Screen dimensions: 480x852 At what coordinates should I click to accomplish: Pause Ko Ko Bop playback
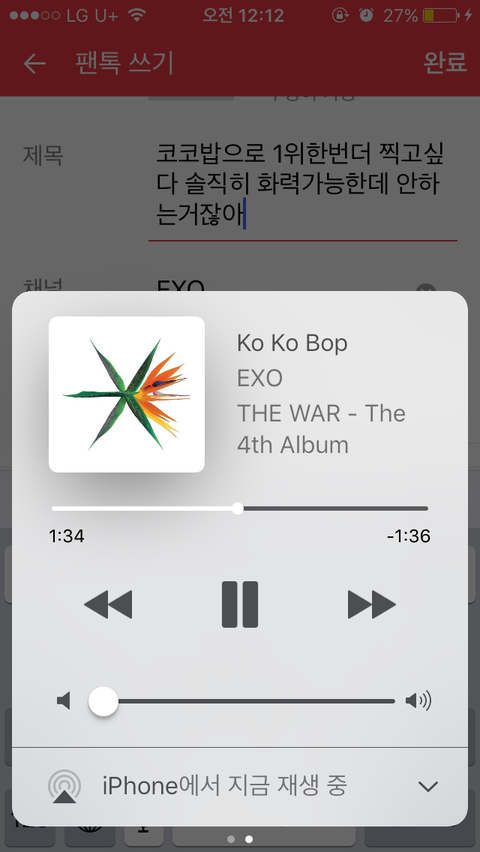(240, 605)
